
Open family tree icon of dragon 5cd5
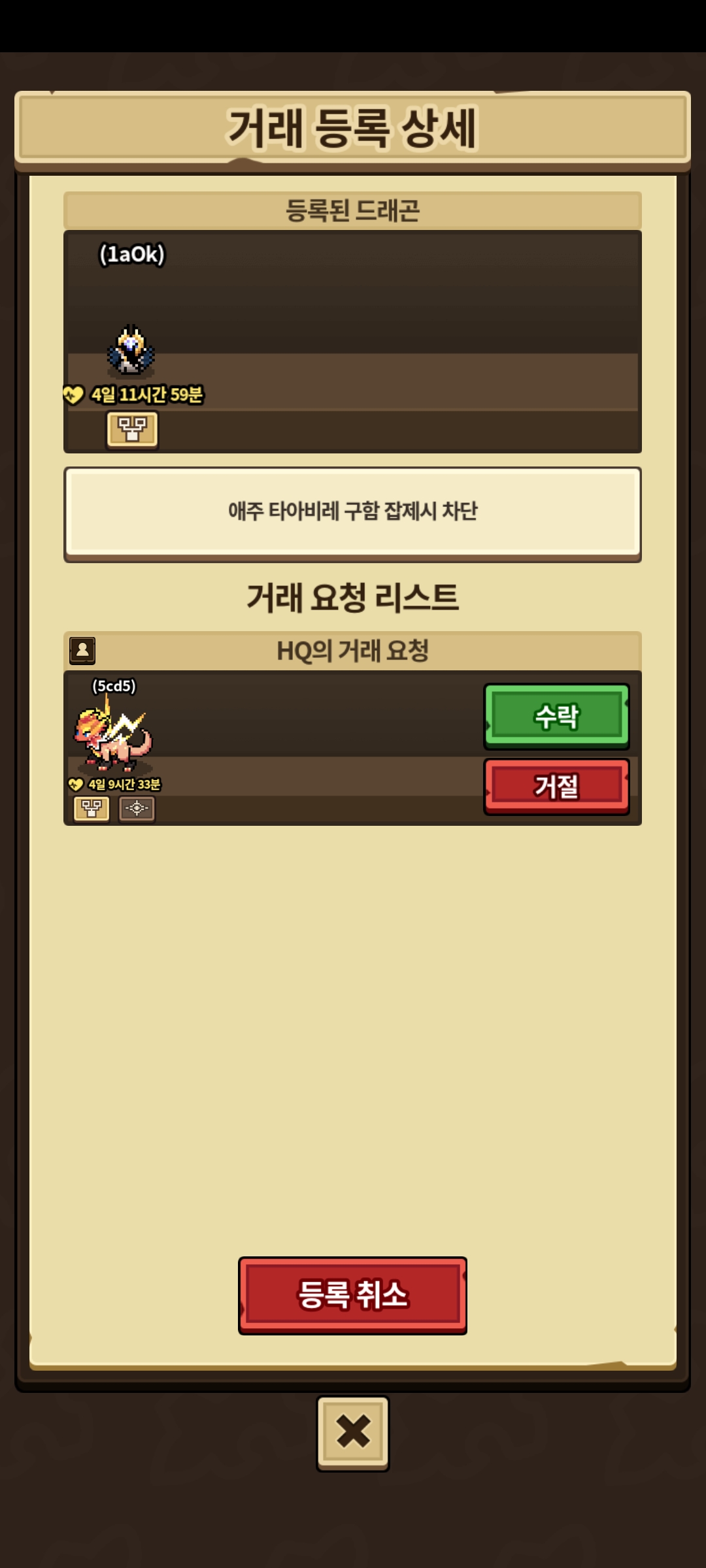92,808
